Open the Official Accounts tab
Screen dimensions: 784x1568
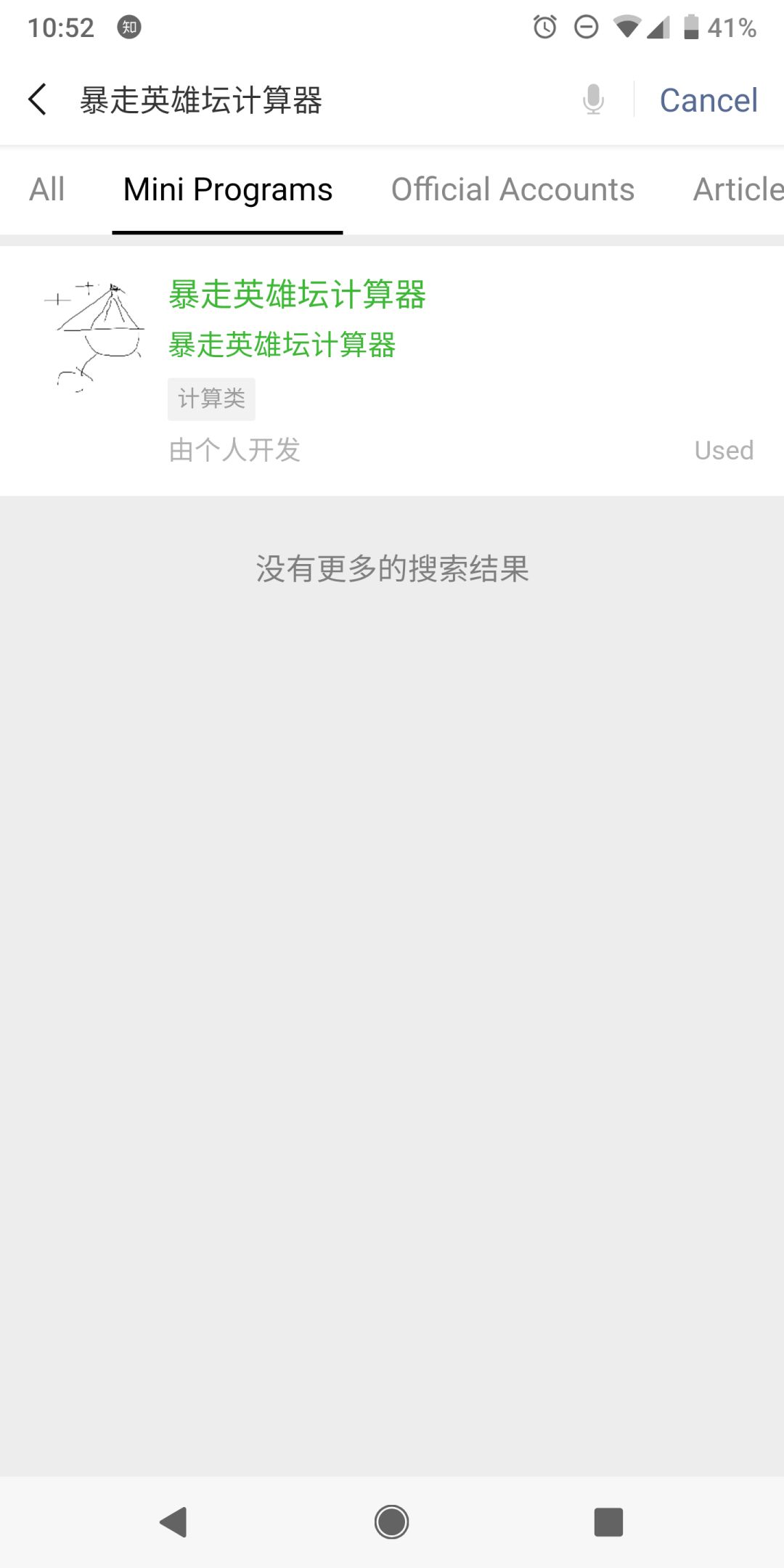[512, 189]
